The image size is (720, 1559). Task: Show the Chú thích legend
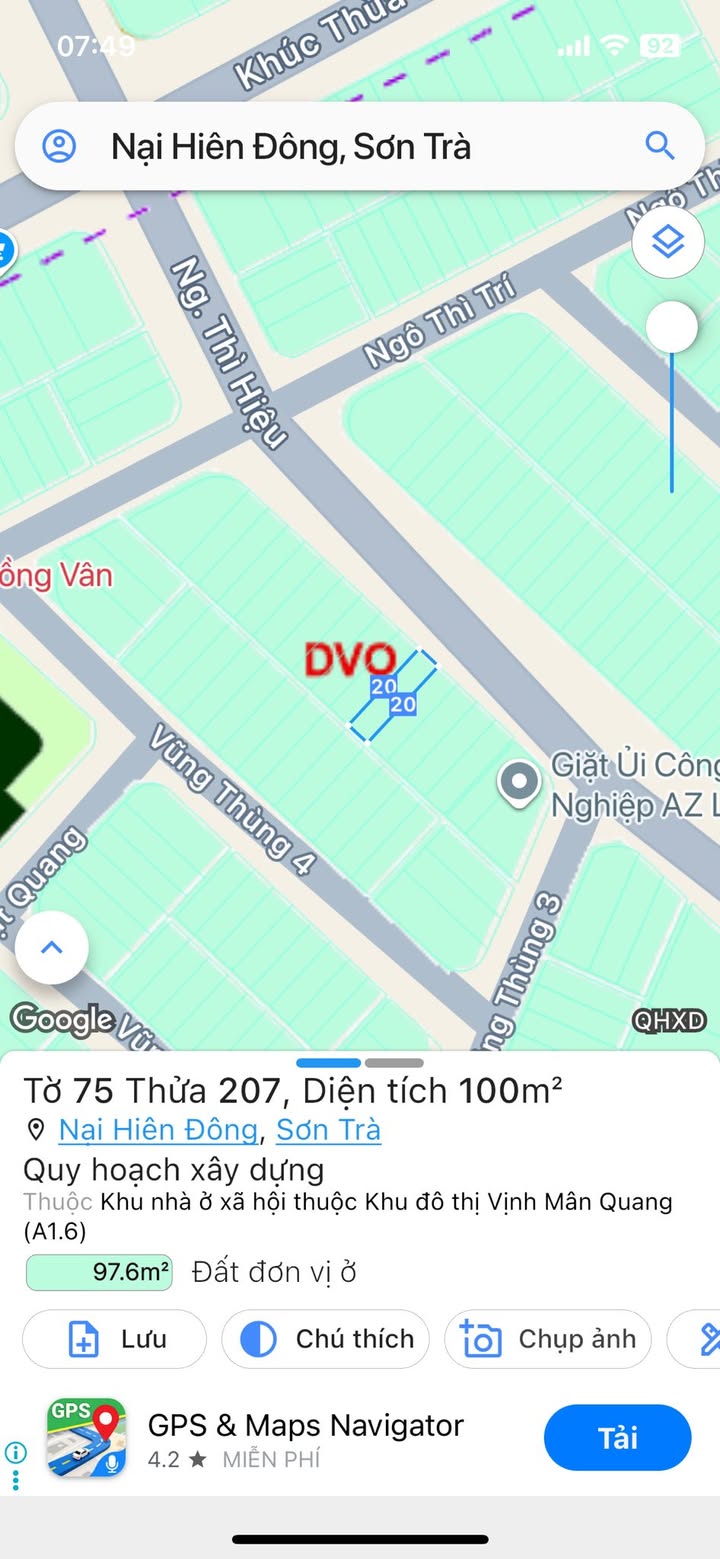(x=325, y=1339)
